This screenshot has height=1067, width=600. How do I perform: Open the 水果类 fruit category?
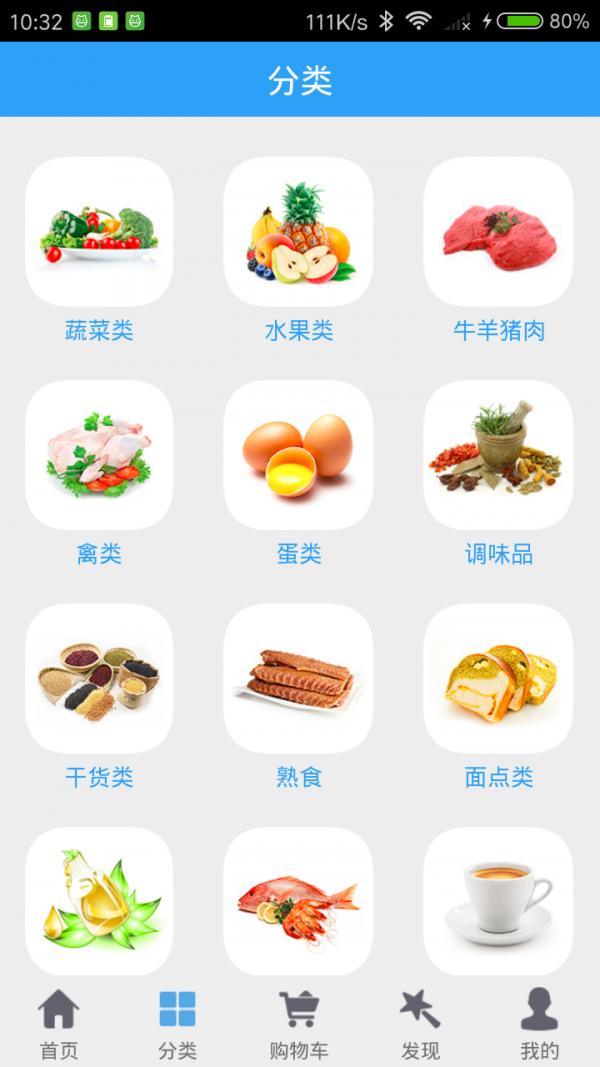(299, 232)
